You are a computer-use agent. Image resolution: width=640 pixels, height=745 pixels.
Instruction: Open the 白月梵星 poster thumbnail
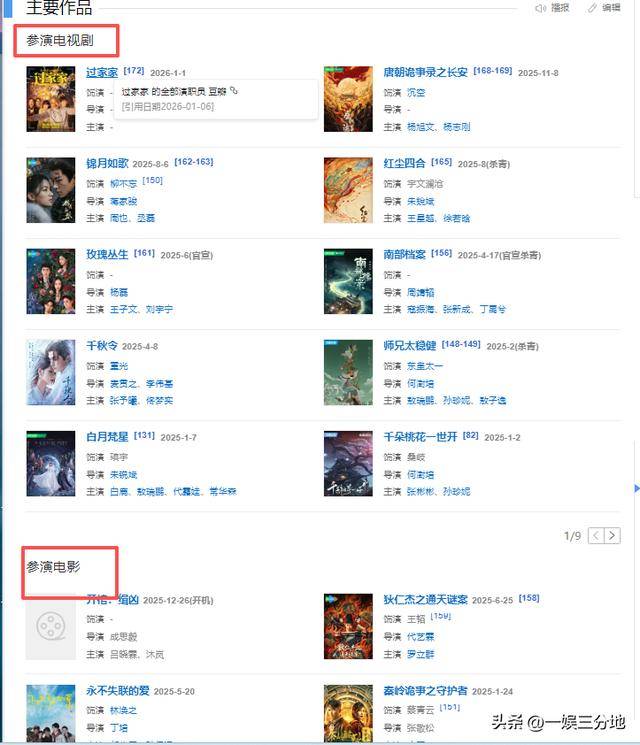pos(51,464)
